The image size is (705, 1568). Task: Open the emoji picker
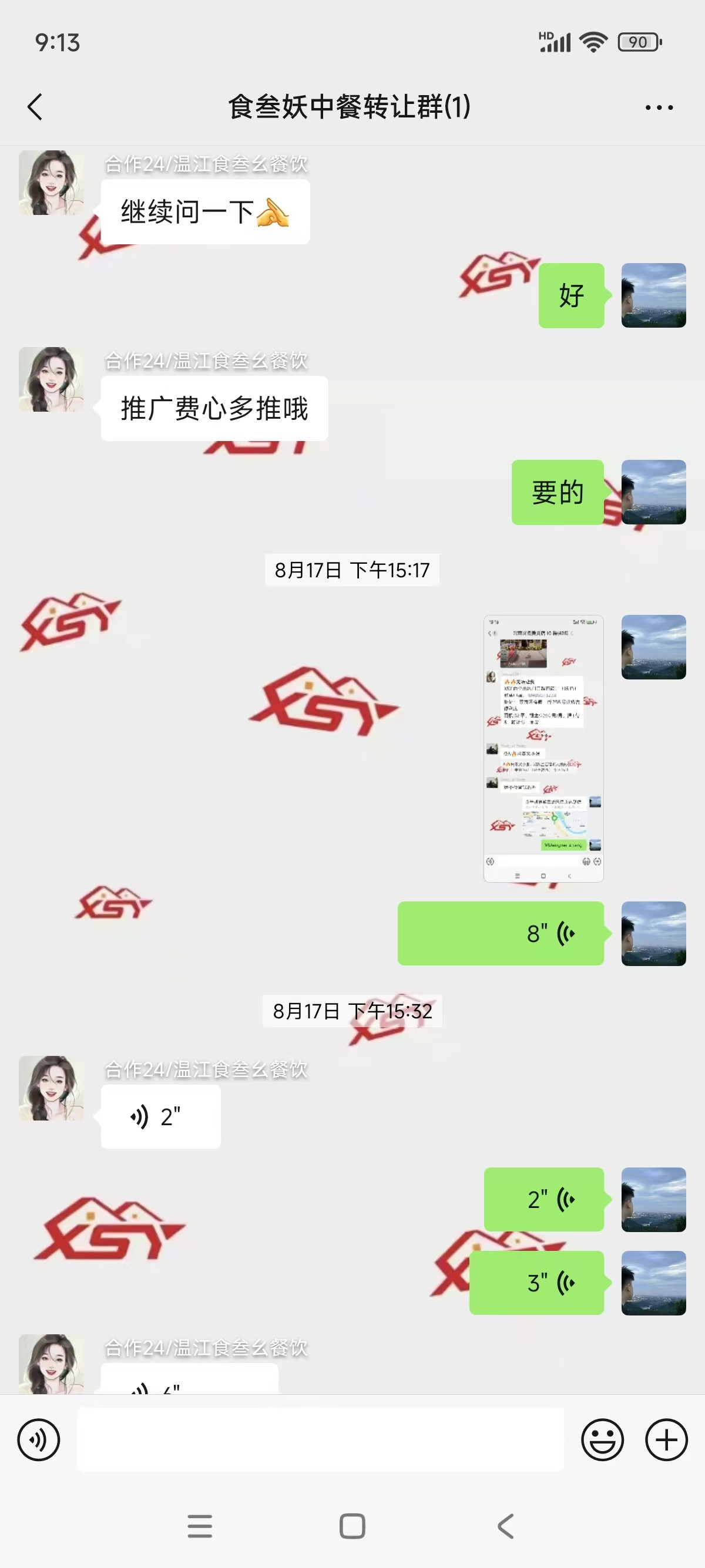pyautogui.click(x=602, y=1439)
